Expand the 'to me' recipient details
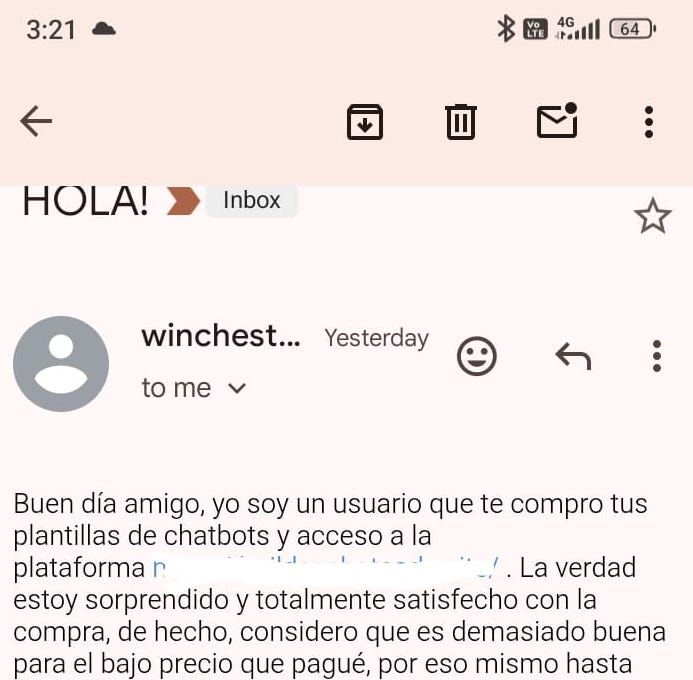 pyautogui.click(x=237, y=388)
